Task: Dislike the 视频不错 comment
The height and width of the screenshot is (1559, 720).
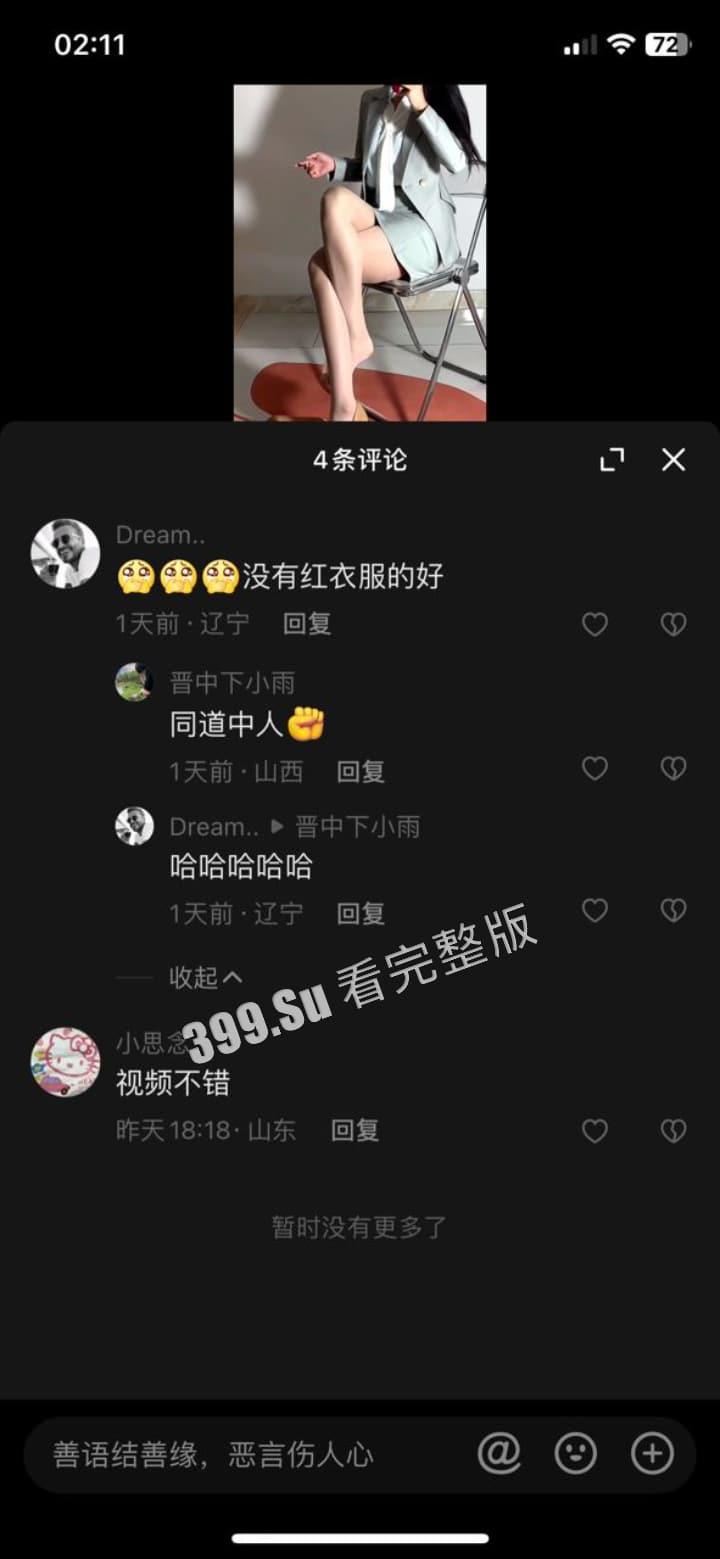Action: 673,1131
